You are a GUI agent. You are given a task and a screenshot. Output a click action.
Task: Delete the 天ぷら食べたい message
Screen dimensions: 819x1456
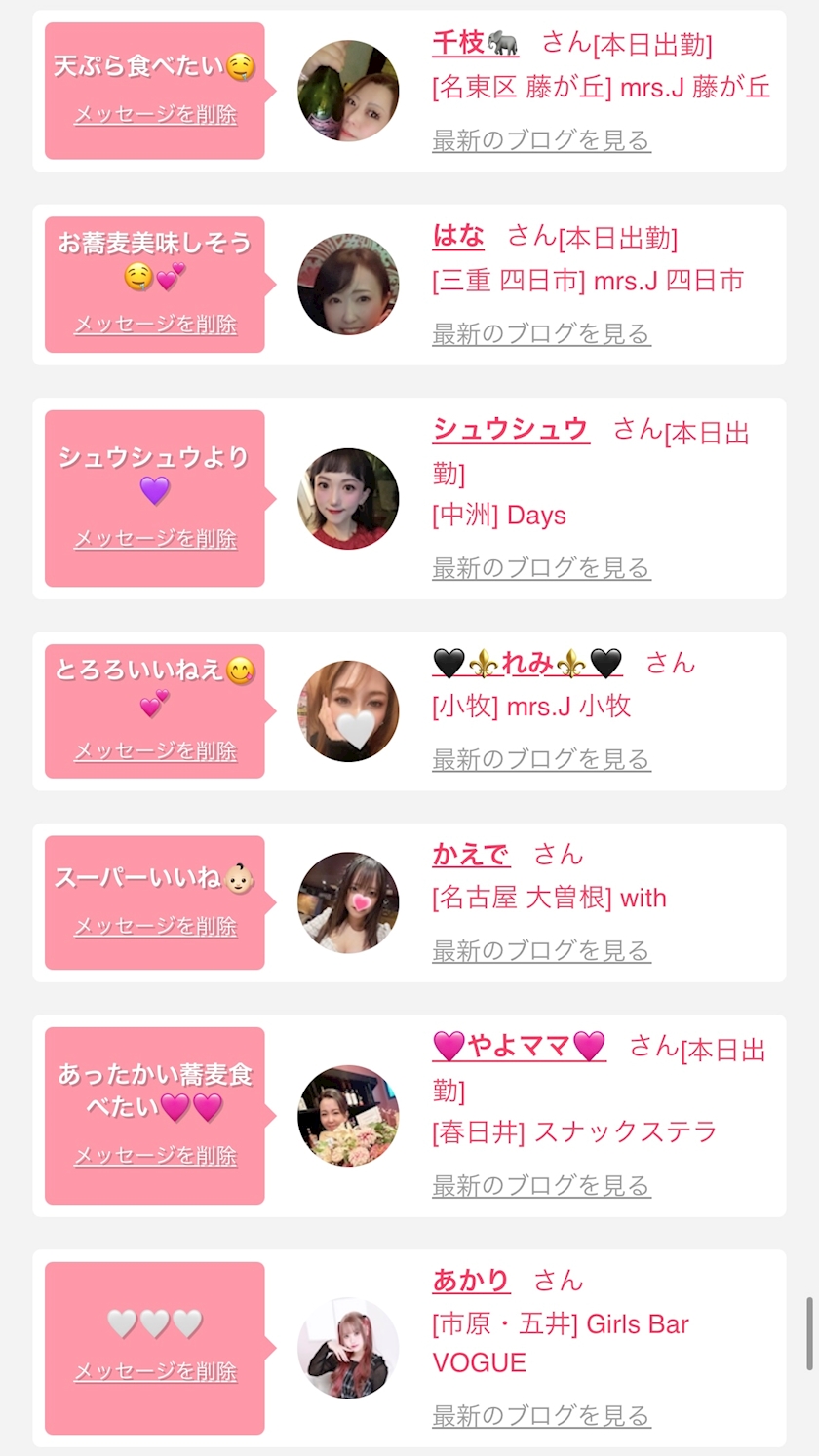pos(155,115)
